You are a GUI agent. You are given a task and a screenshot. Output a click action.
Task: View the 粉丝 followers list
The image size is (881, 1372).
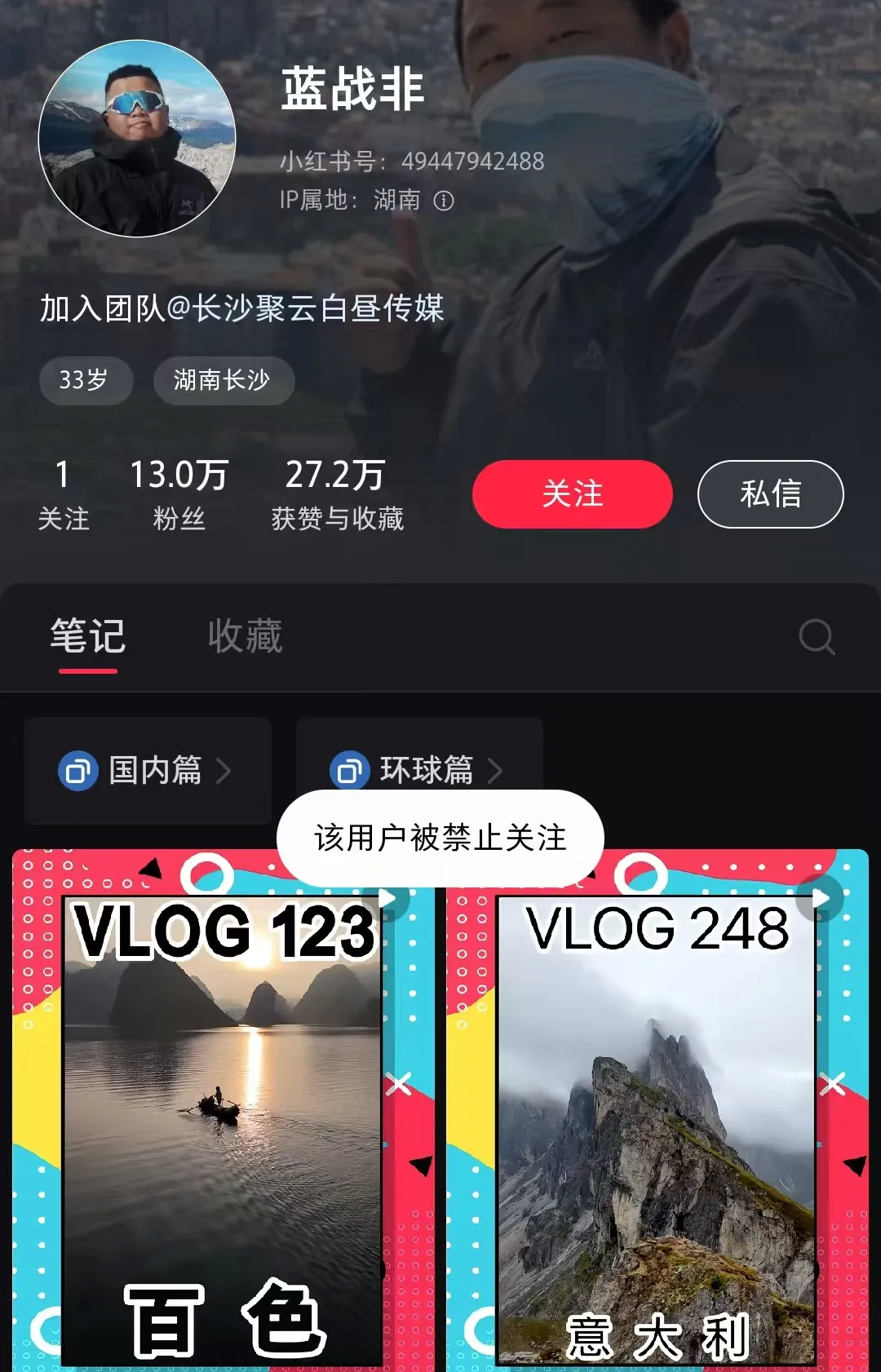pyautogui.click(x=179, y=494)
